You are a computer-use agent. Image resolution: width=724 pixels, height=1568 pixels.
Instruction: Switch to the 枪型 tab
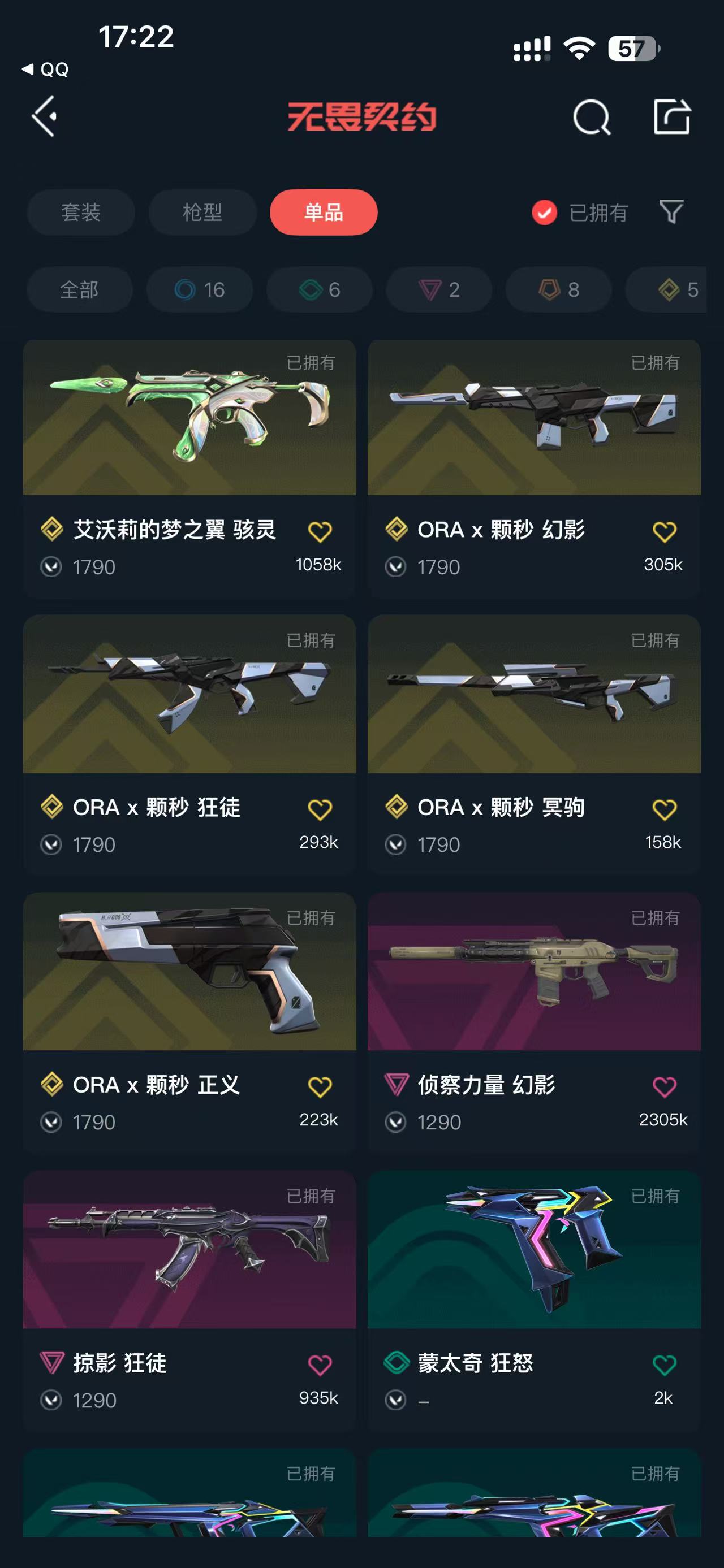(x=202, y=213)
